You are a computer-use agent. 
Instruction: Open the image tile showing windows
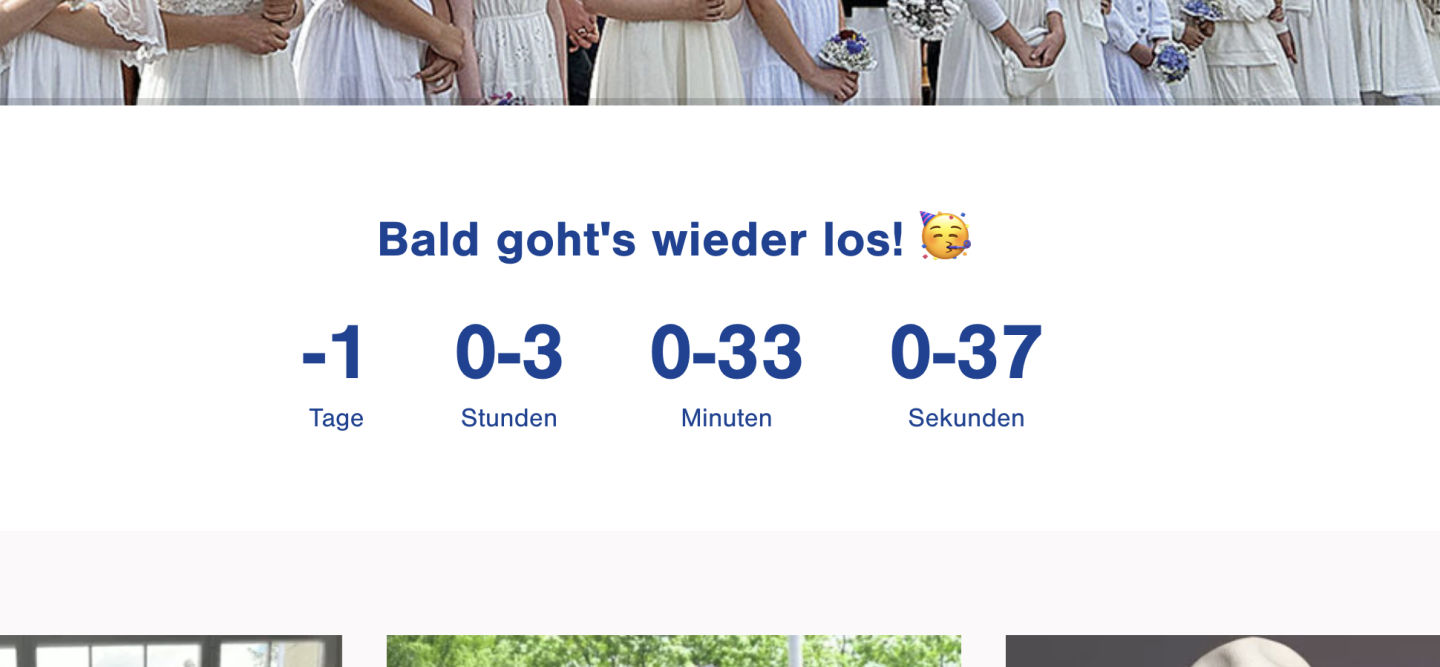[170, 651]
